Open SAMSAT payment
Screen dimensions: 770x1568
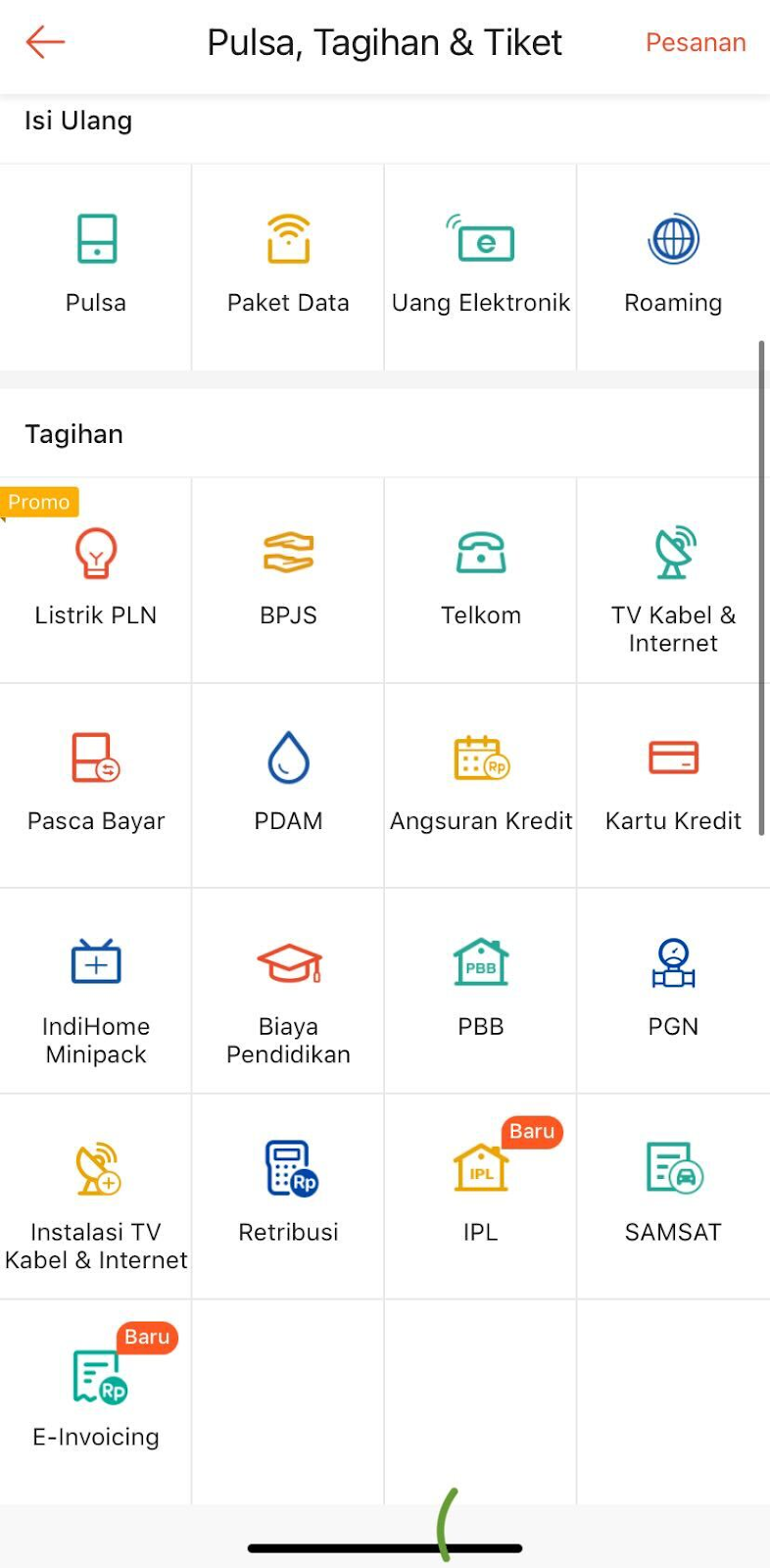click(674, 1197)
